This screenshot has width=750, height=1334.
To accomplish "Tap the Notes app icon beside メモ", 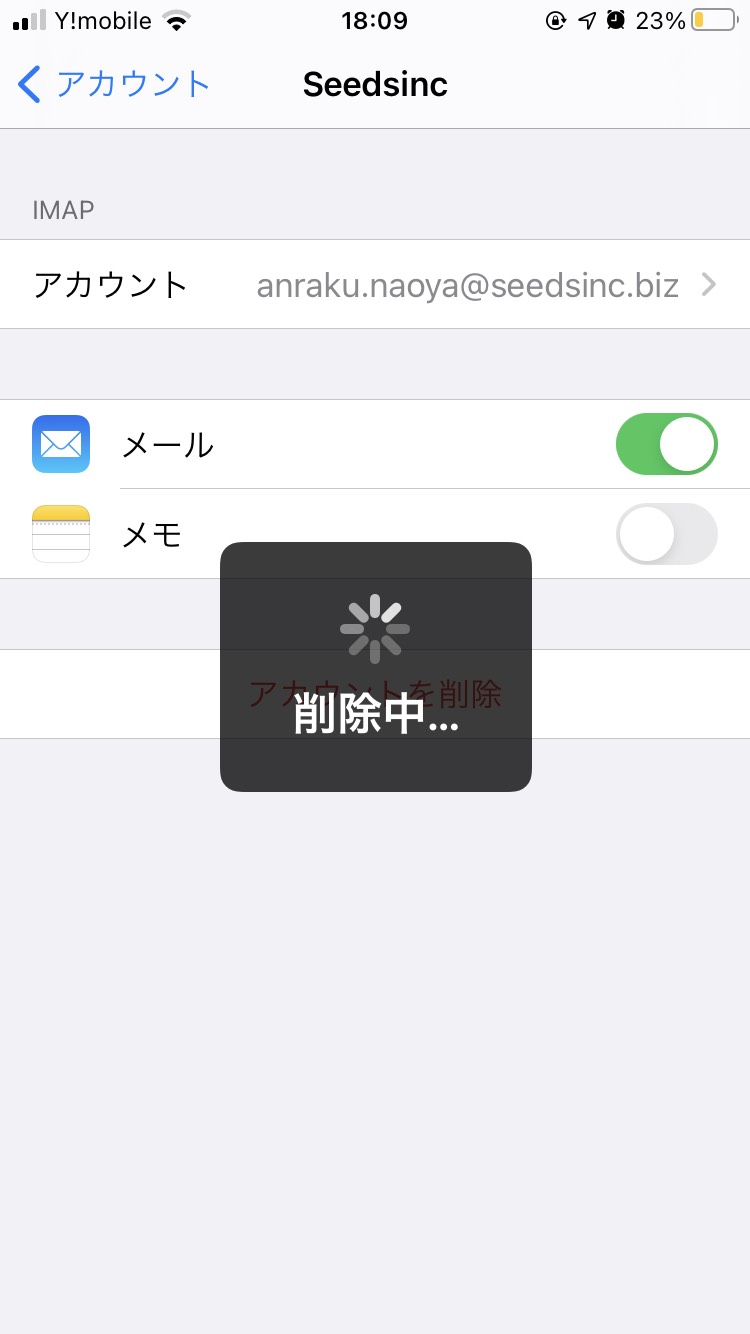I will coord(60,533).
